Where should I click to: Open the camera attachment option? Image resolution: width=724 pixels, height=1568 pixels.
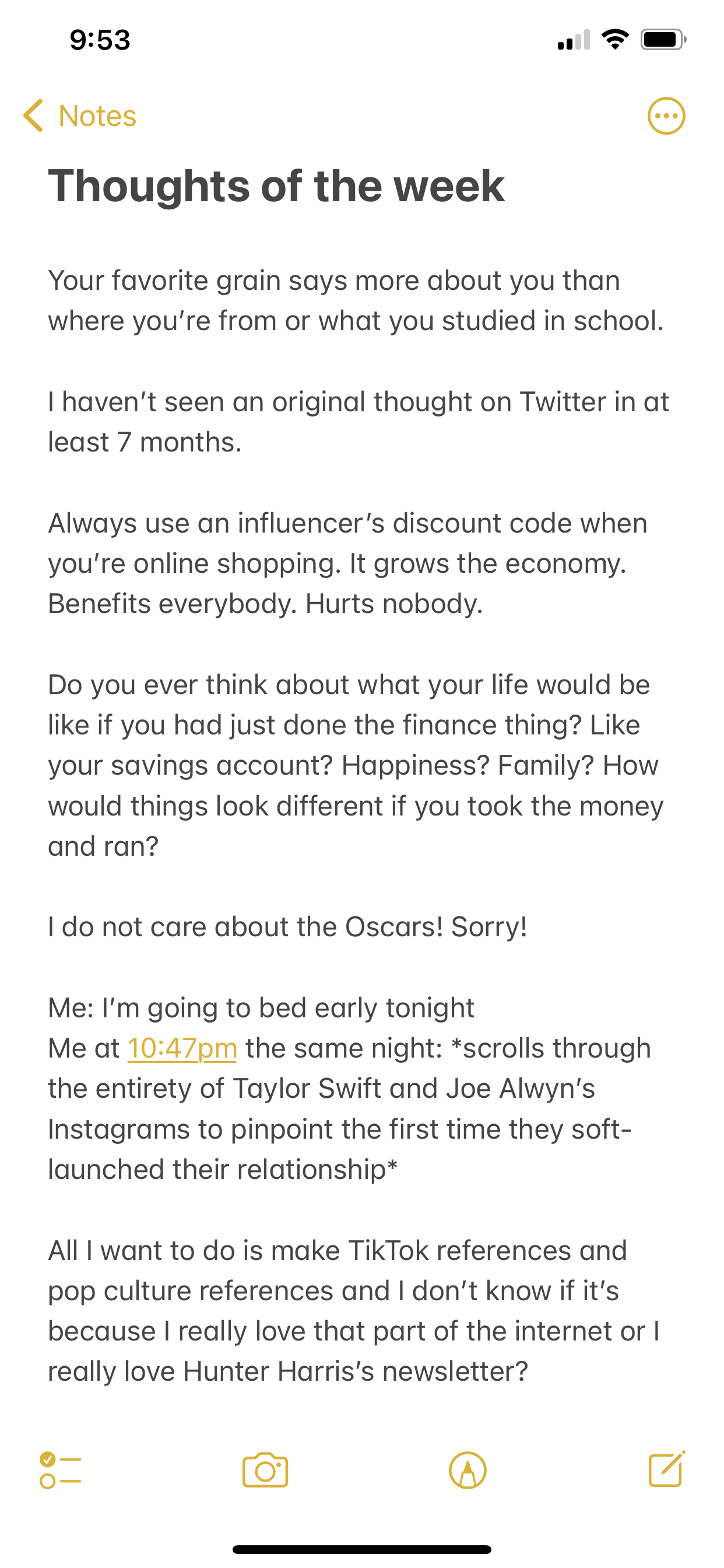coord(265,1471)
